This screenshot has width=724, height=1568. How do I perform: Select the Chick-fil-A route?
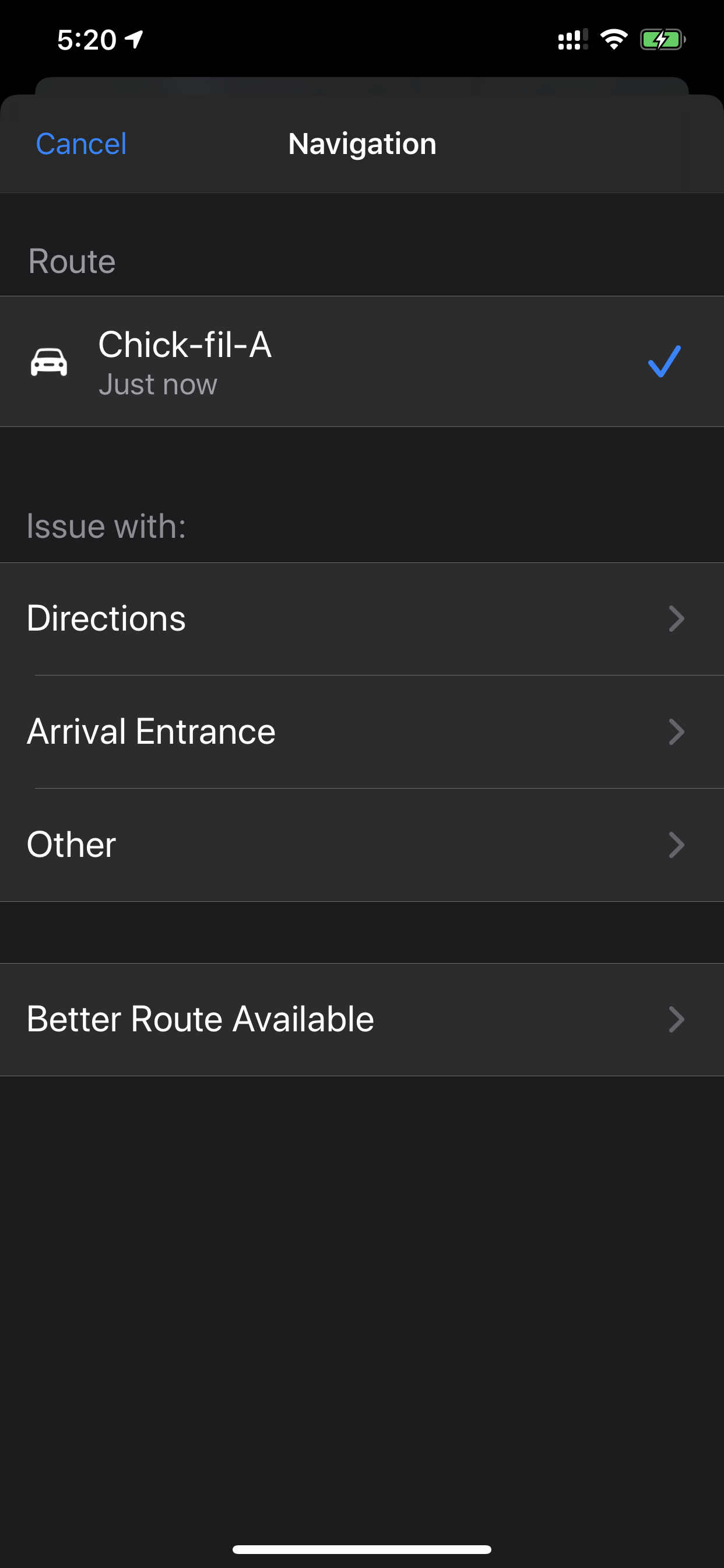[361, 362]
